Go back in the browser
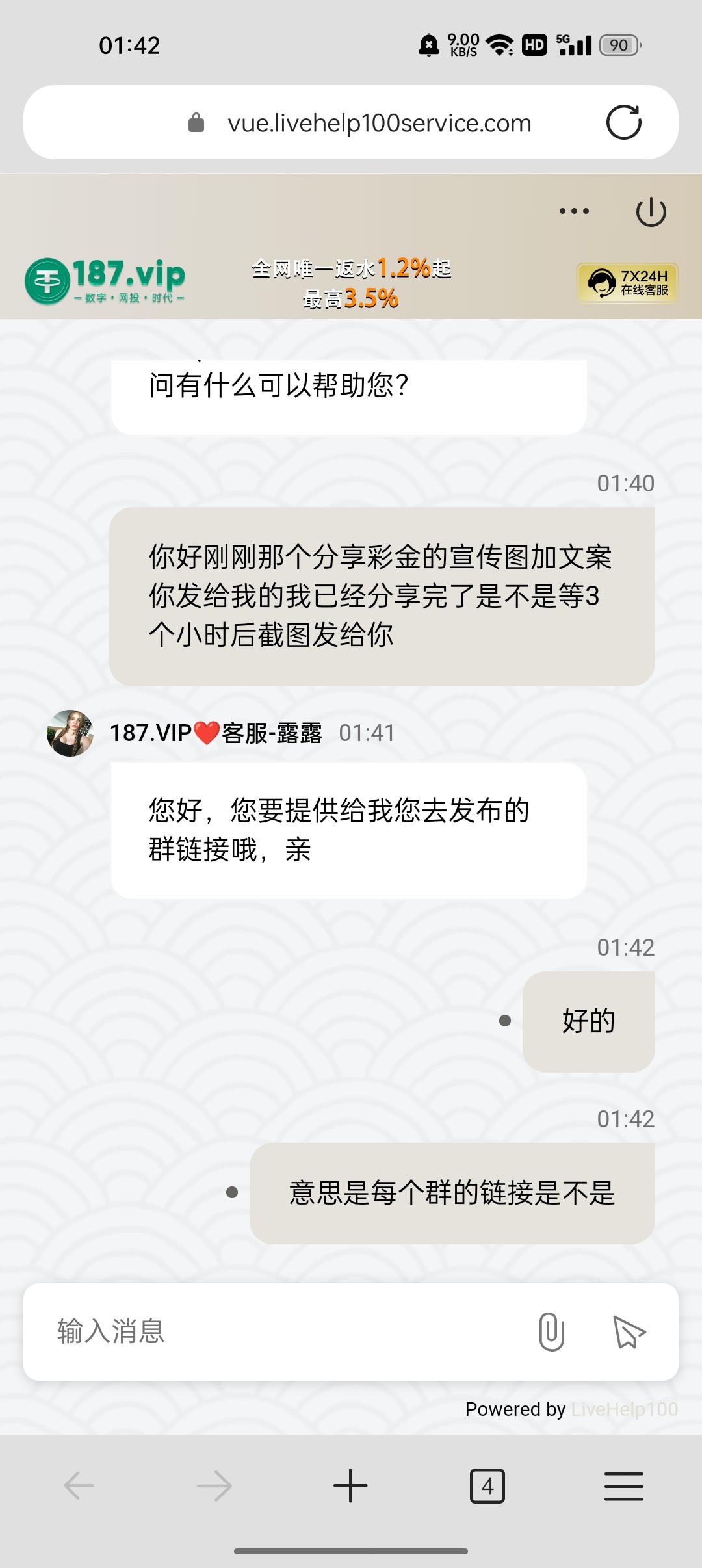Viewport: 702px width, 1568px height. tap(79, 1486)
